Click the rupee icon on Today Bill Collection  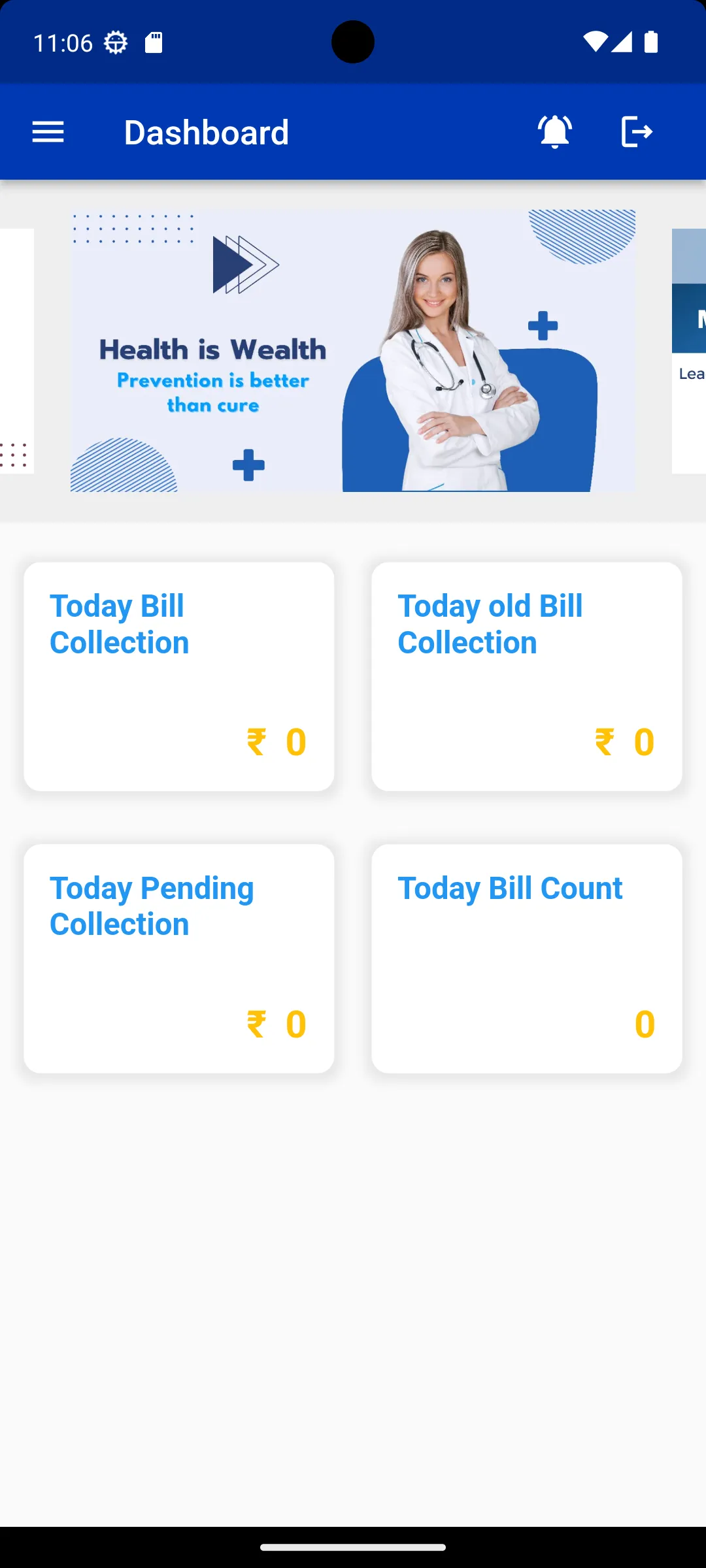256,742
